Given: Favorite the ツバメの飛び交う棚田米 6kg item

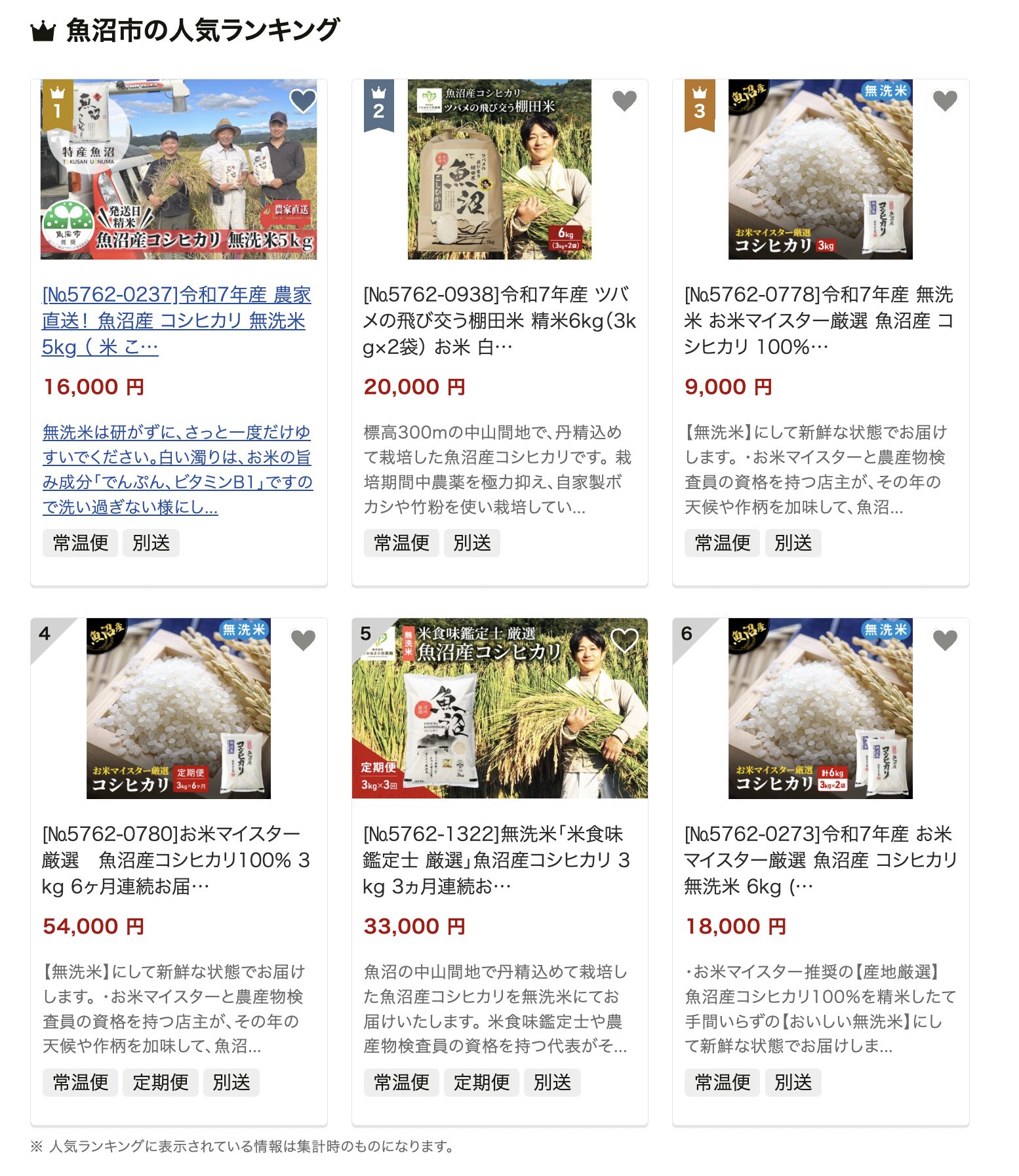Looking at the screenshot, I should (x=624, y=101).
